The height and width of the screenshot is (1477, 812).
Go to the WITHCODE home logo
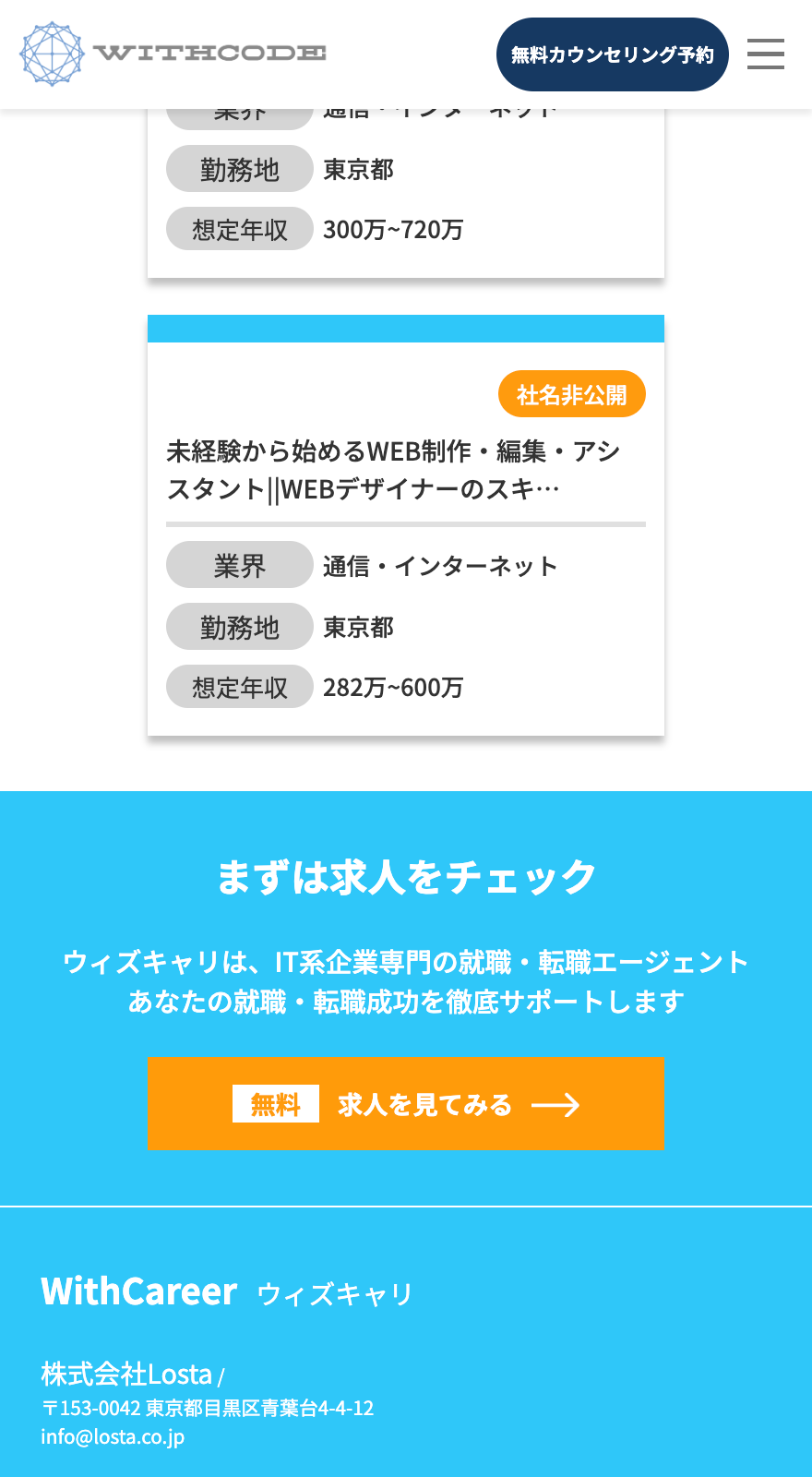click(x=173, y=54)
